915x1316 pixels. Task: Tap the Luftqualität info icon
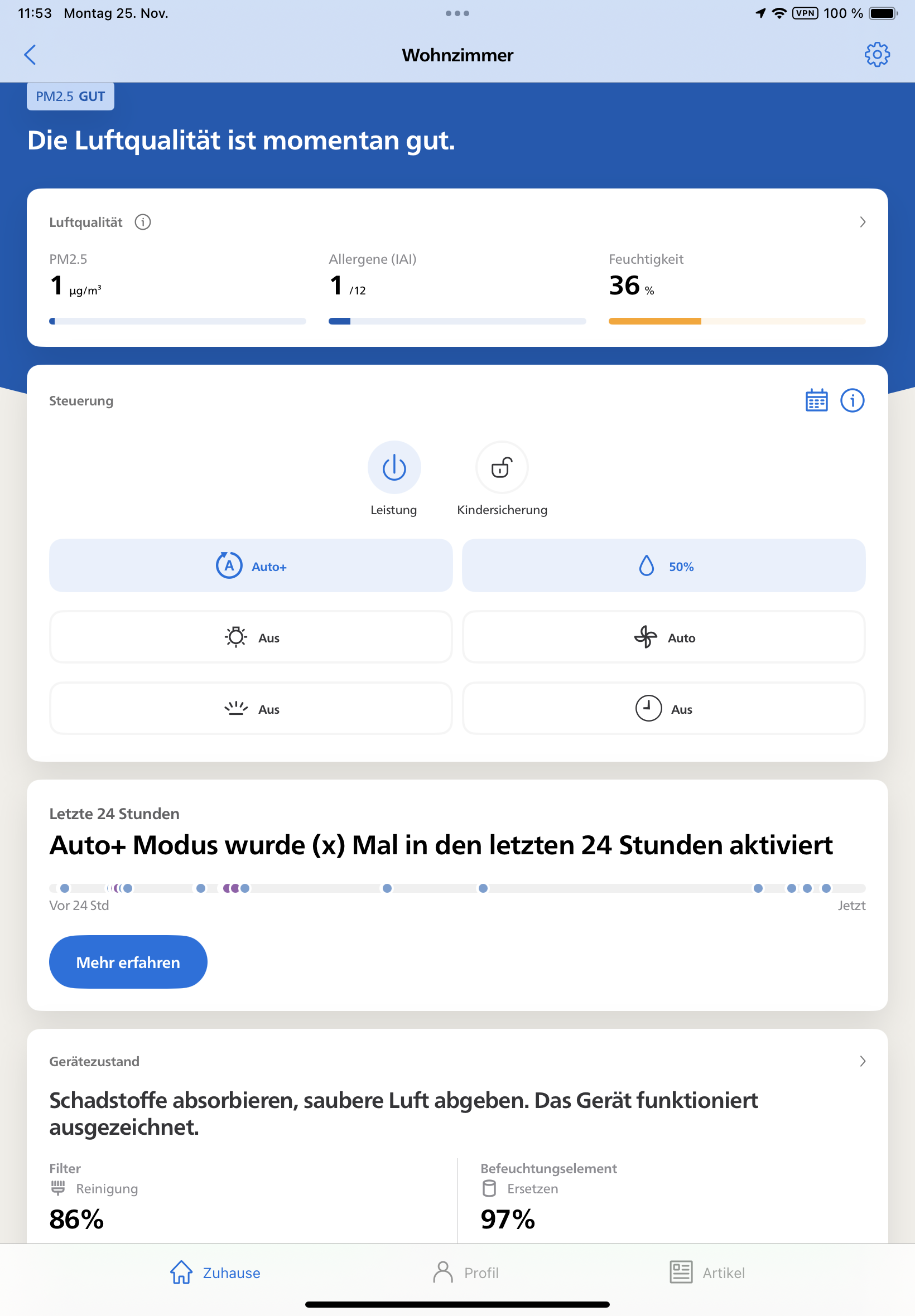point(143,222)
